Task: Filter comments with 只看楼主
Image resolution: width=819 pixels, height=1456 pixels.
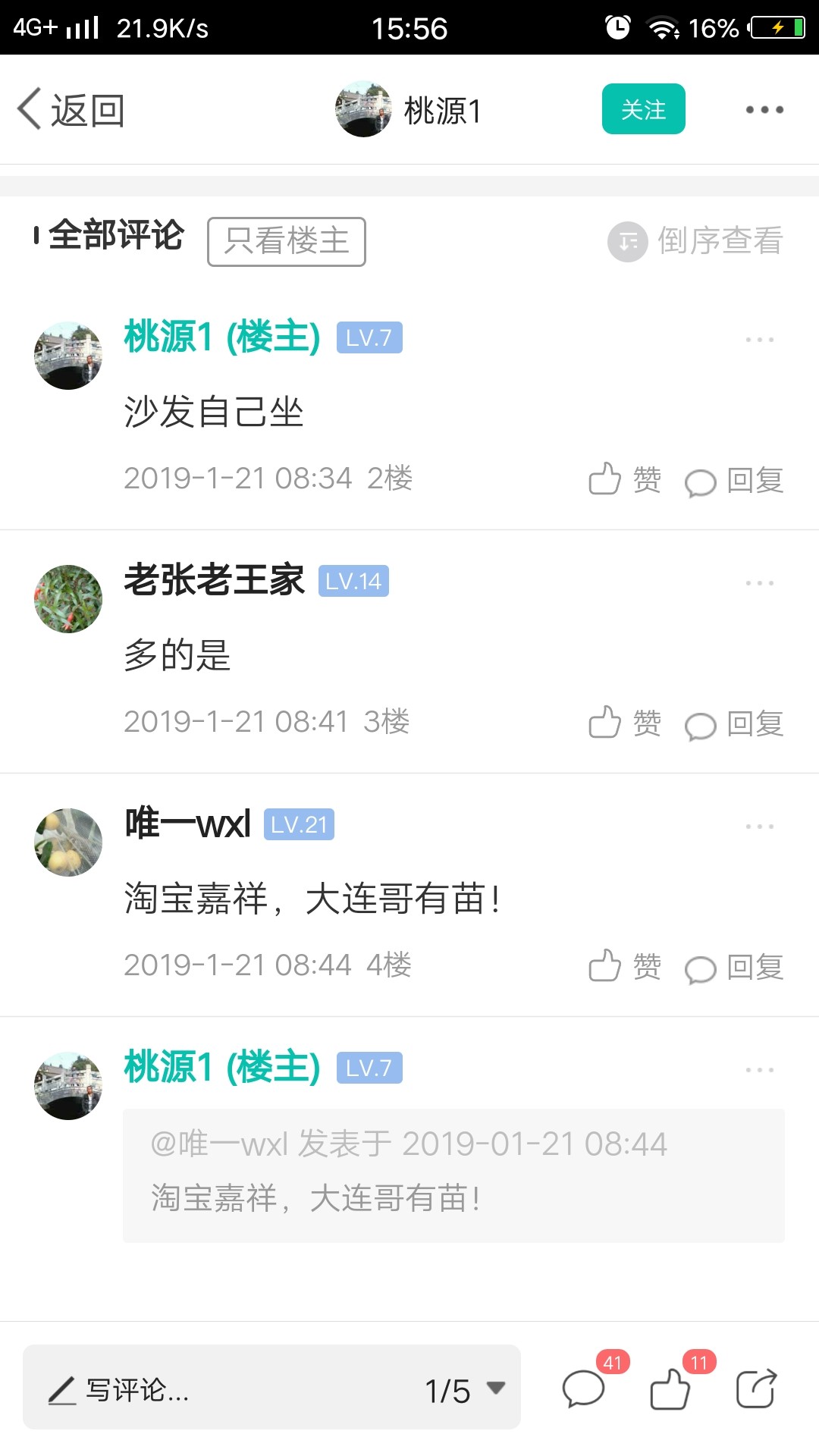Action: [x=287, y=241]
